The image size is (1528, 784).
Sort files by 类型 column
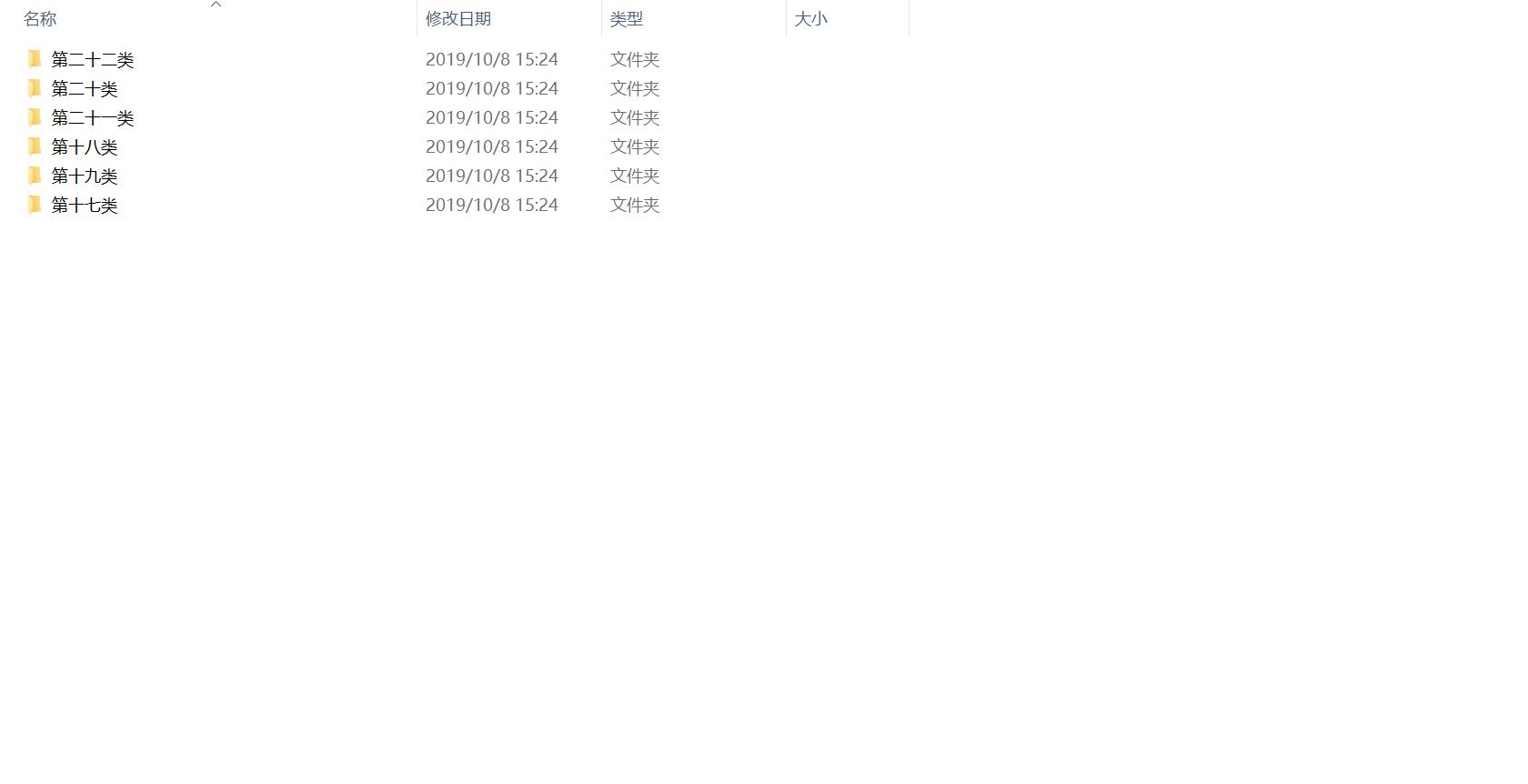coord(626,19)
